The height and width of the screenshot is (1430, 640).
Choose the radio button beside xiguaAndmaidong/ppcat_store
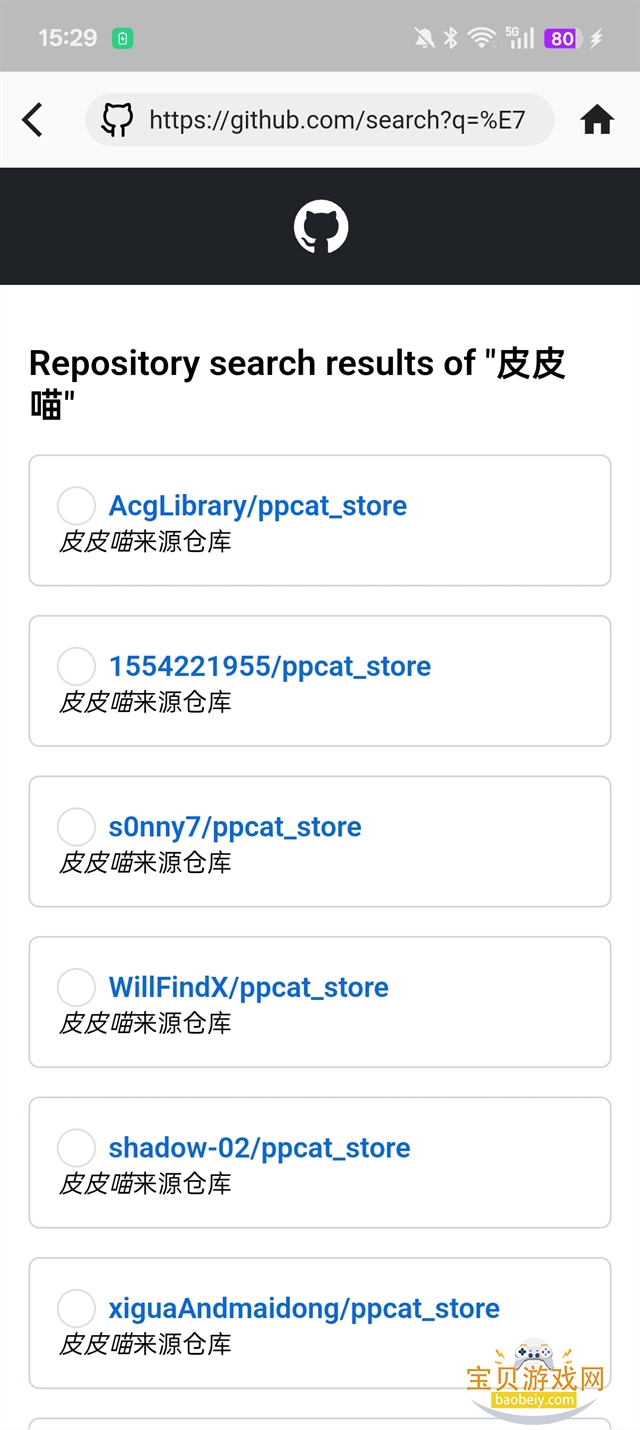coord(76,1308)
